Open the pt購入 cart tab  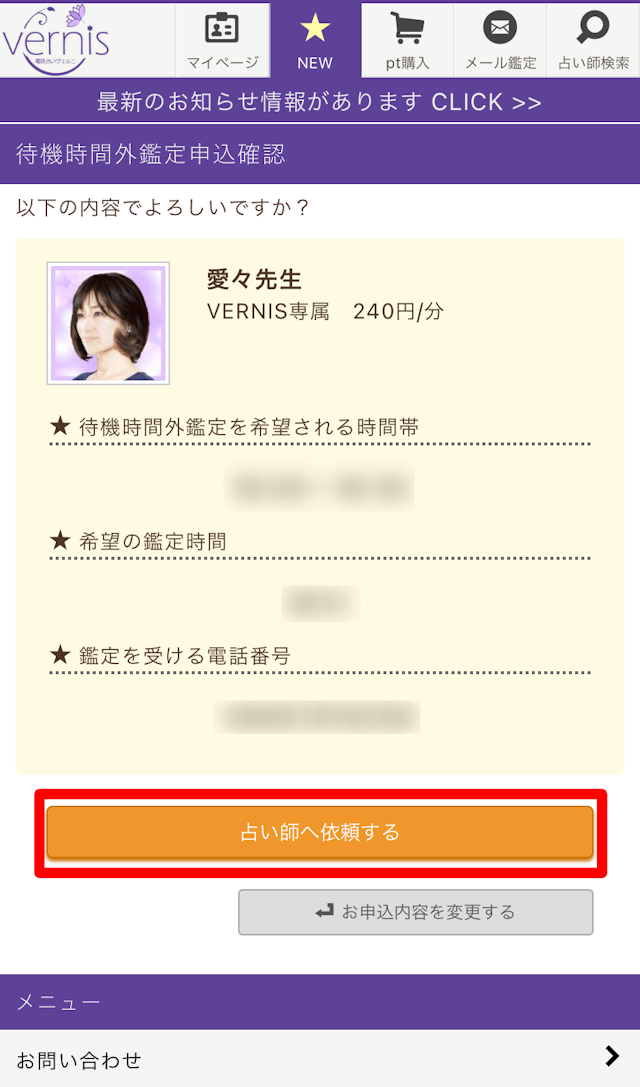point(407,40)
